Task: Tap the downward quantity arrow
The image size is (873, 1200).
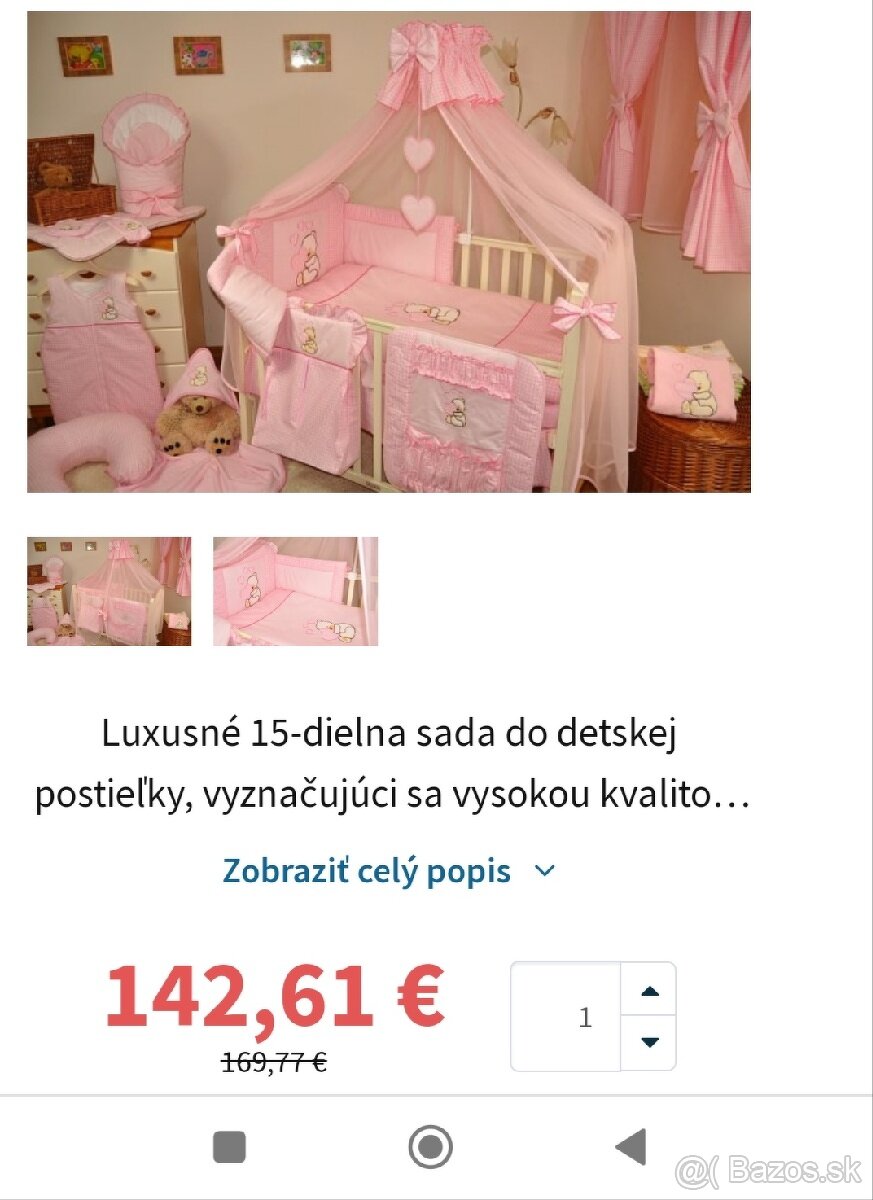Action: tap(651, 1043)
